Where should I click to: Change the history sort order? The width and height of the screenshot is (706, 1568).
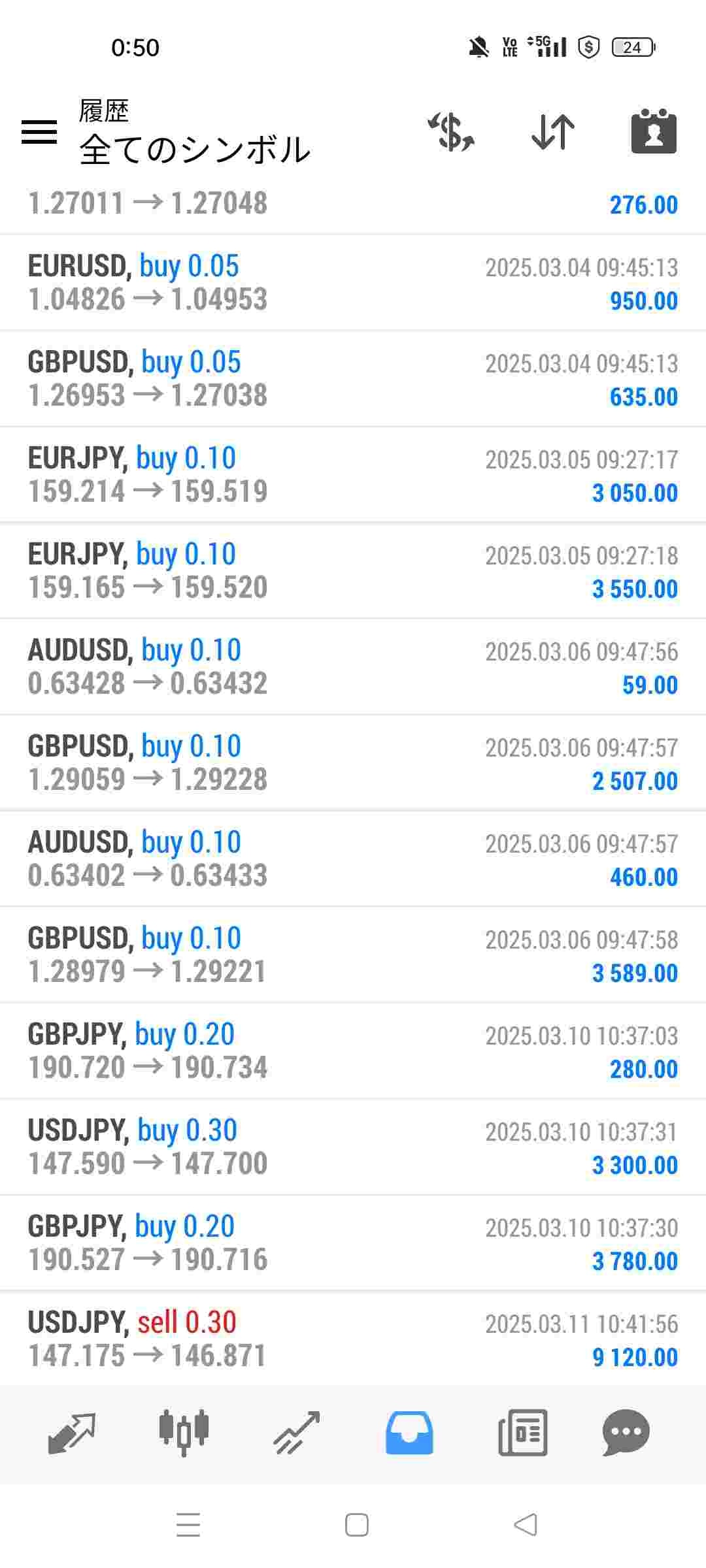tap(553, 132)
